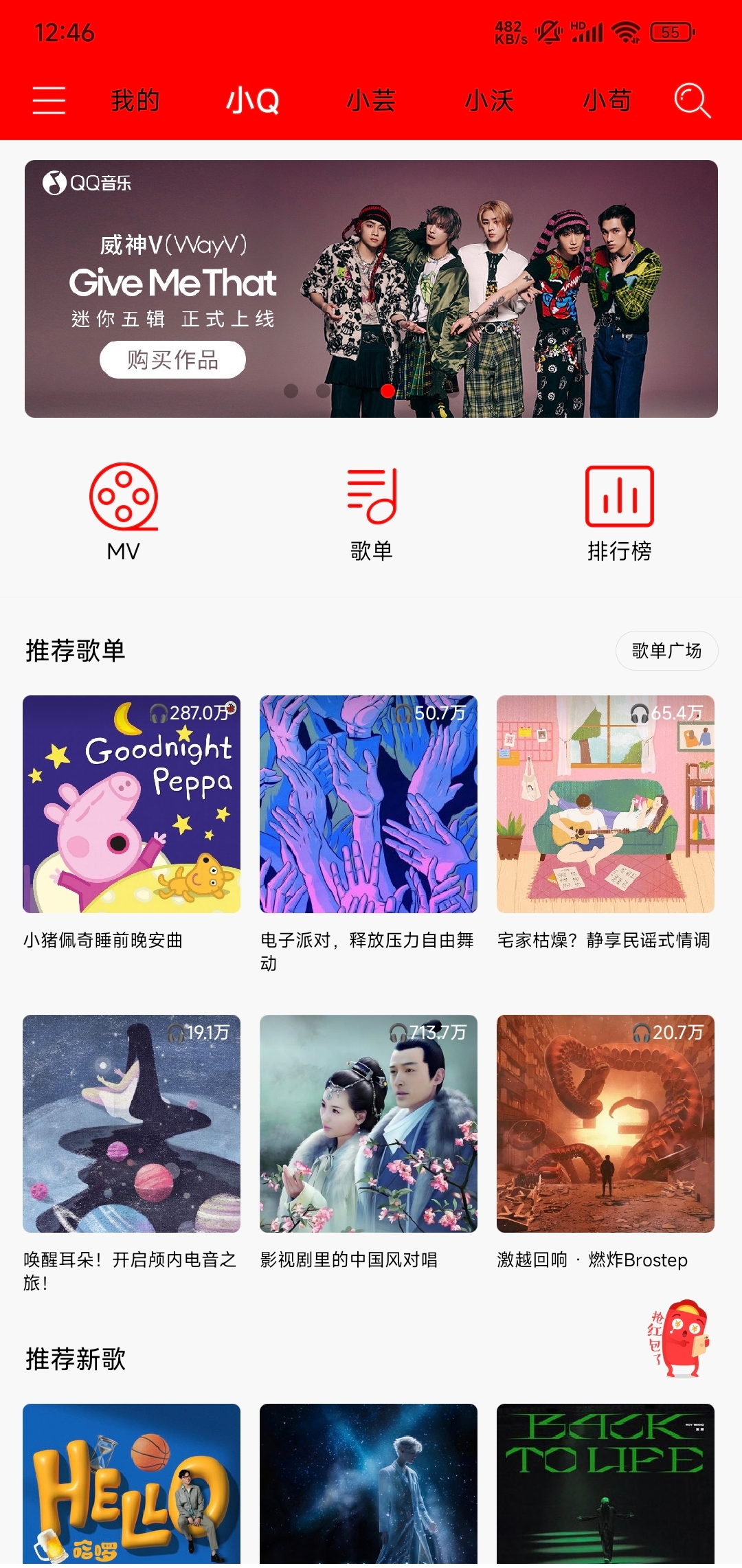This screenshot has width=742, height=1568.
Task: Open the Back To Life new song
Action: tap(605, 1484)
